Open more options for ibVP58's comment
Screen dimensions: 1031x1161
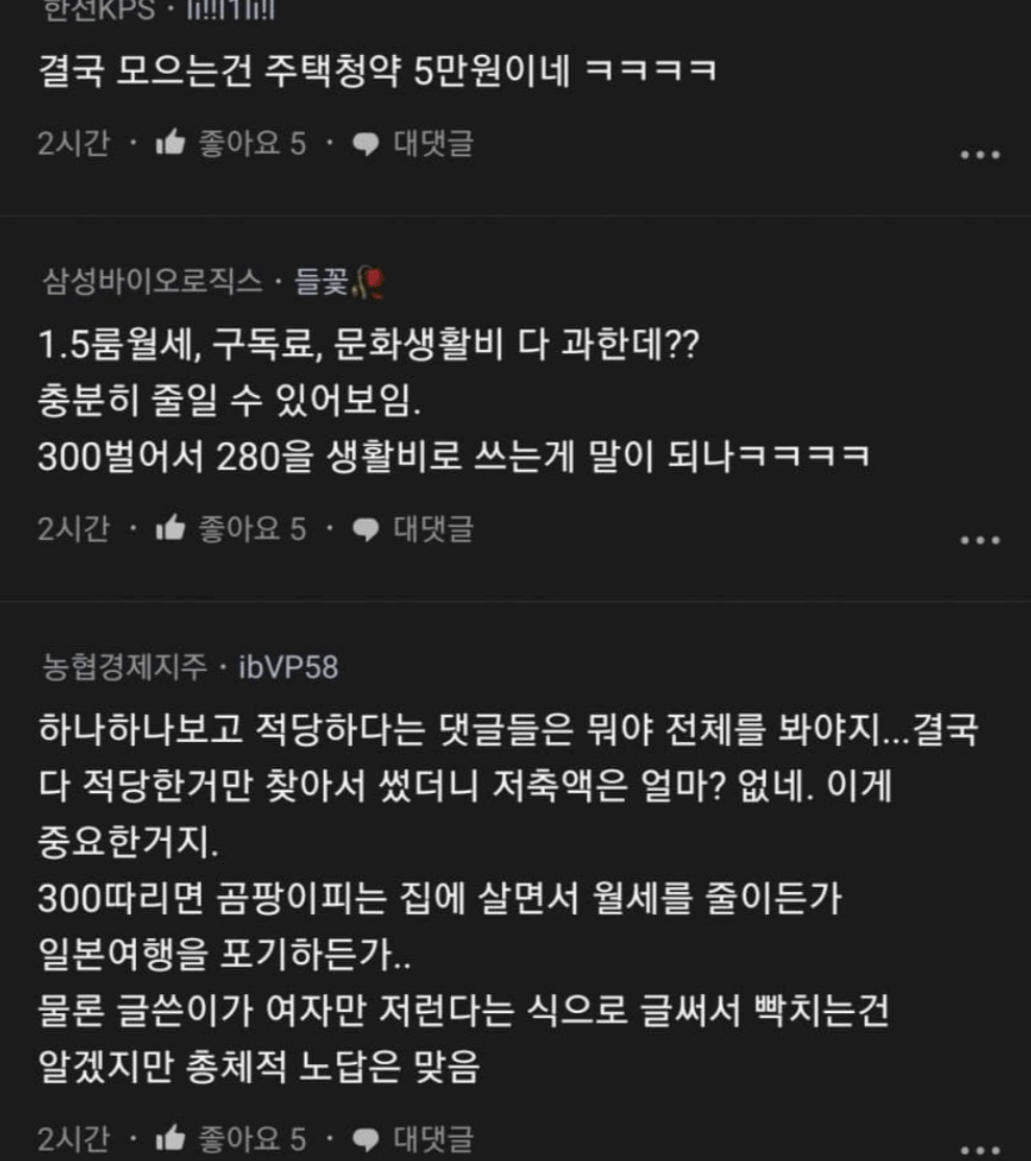click(979, 1150)
